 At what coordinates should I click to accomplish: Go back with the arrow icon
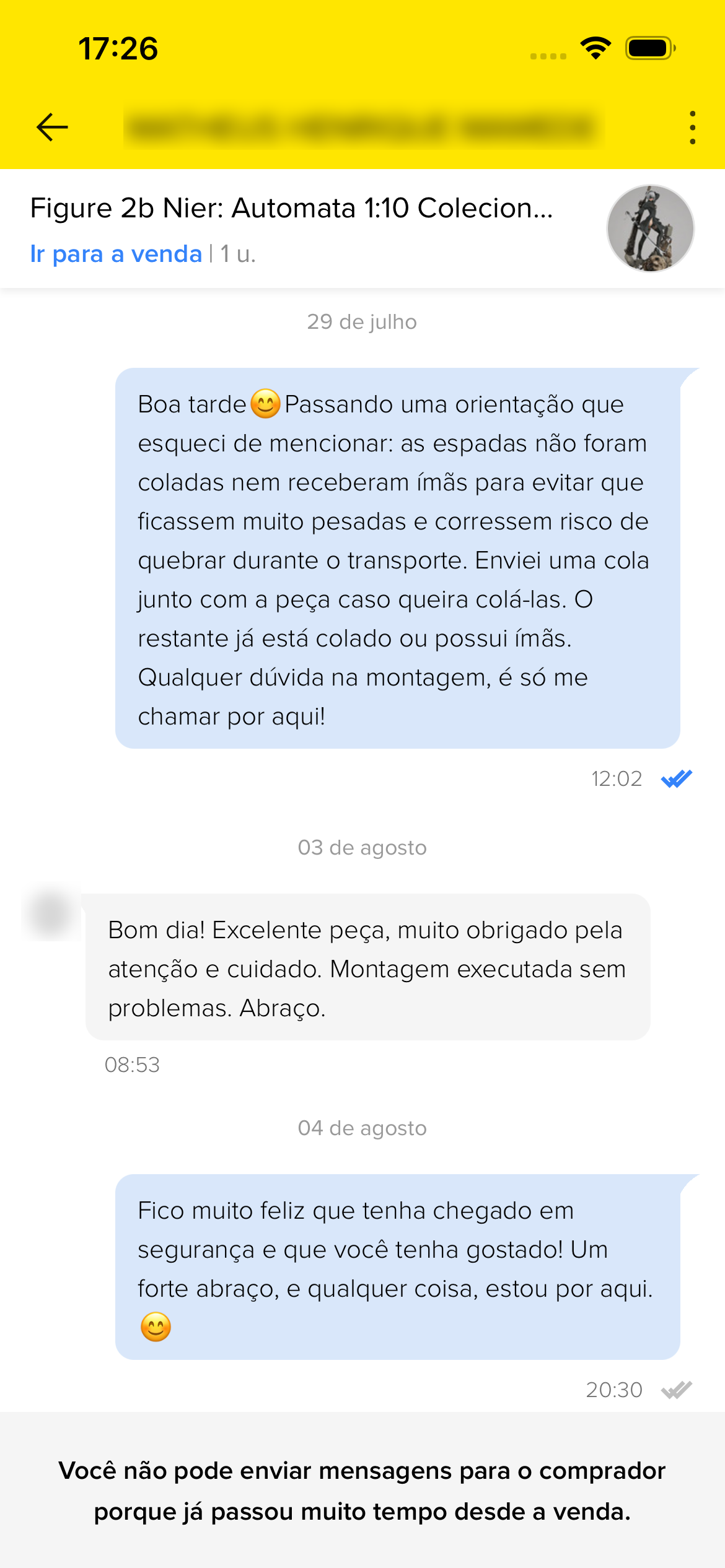pyautogui.click(x=52, y=128)
